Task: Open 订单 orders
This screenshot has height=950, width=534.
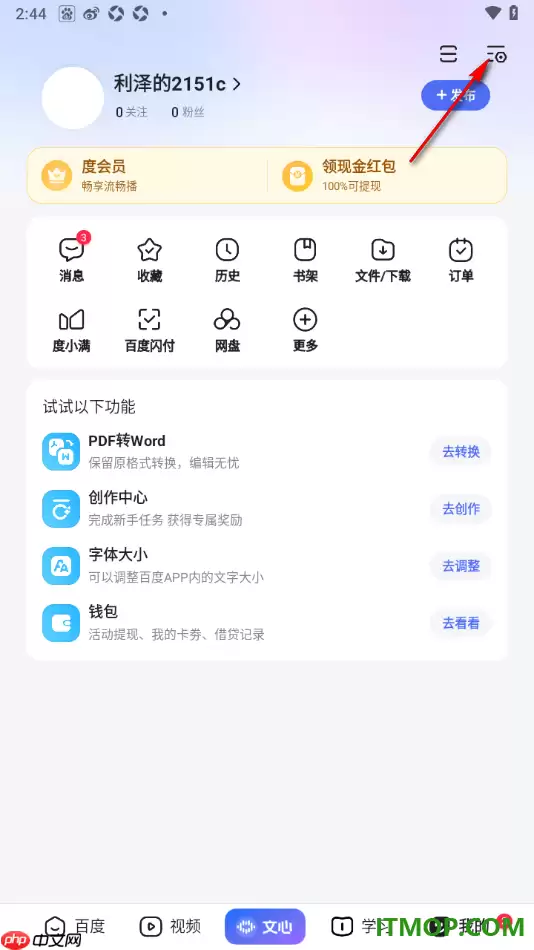Action: tap(461, 260)
